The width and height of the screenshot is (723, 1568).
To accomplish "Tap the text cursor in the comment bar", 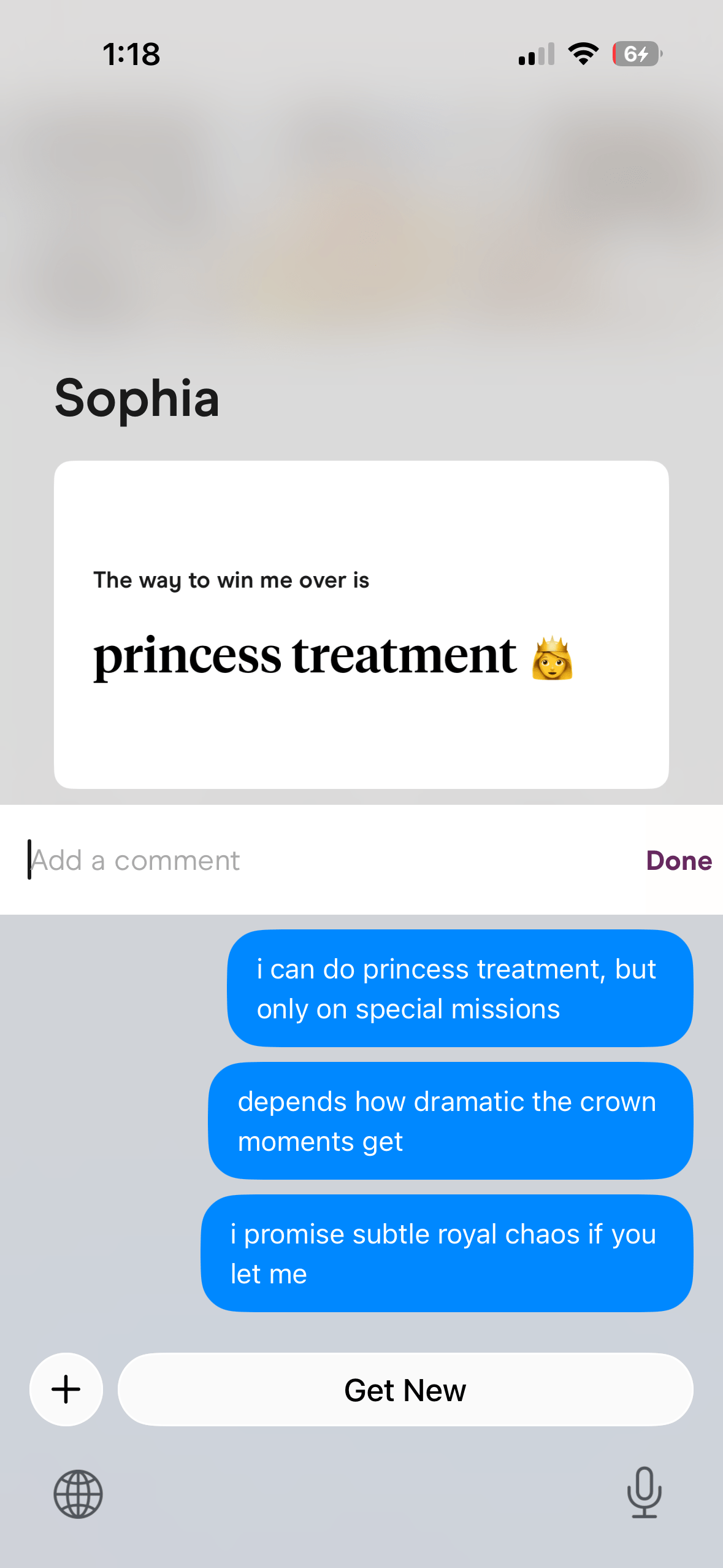I will [x=28, y=860].
